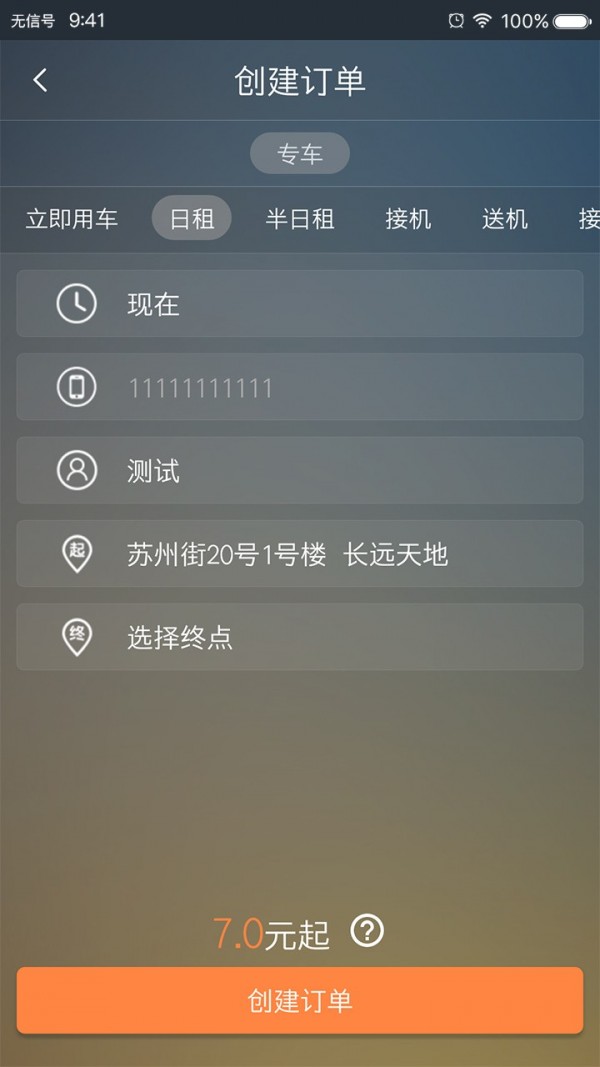The image size is (600, 1067).
Task: Open the fare help question mark icon
Action: 367,931
